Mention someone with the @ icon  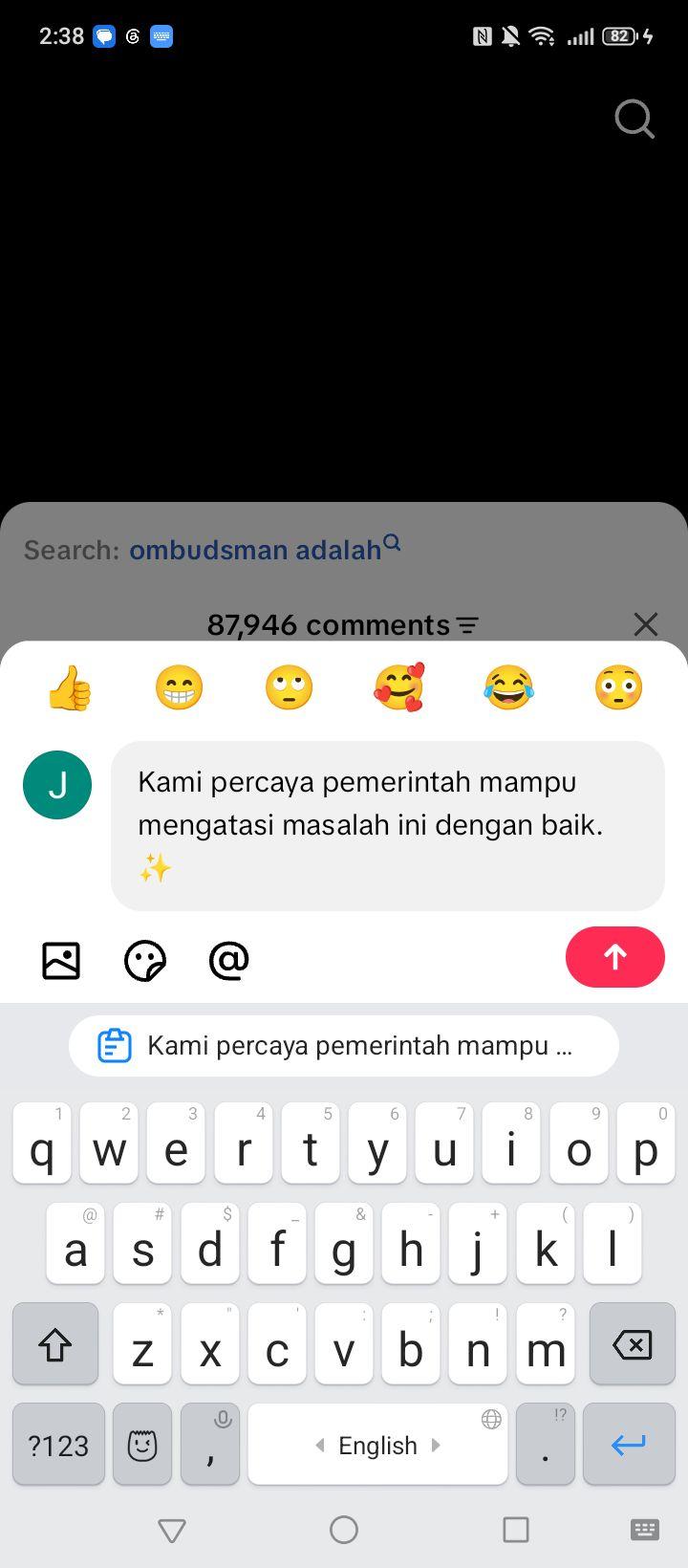(x=228, y=960)
